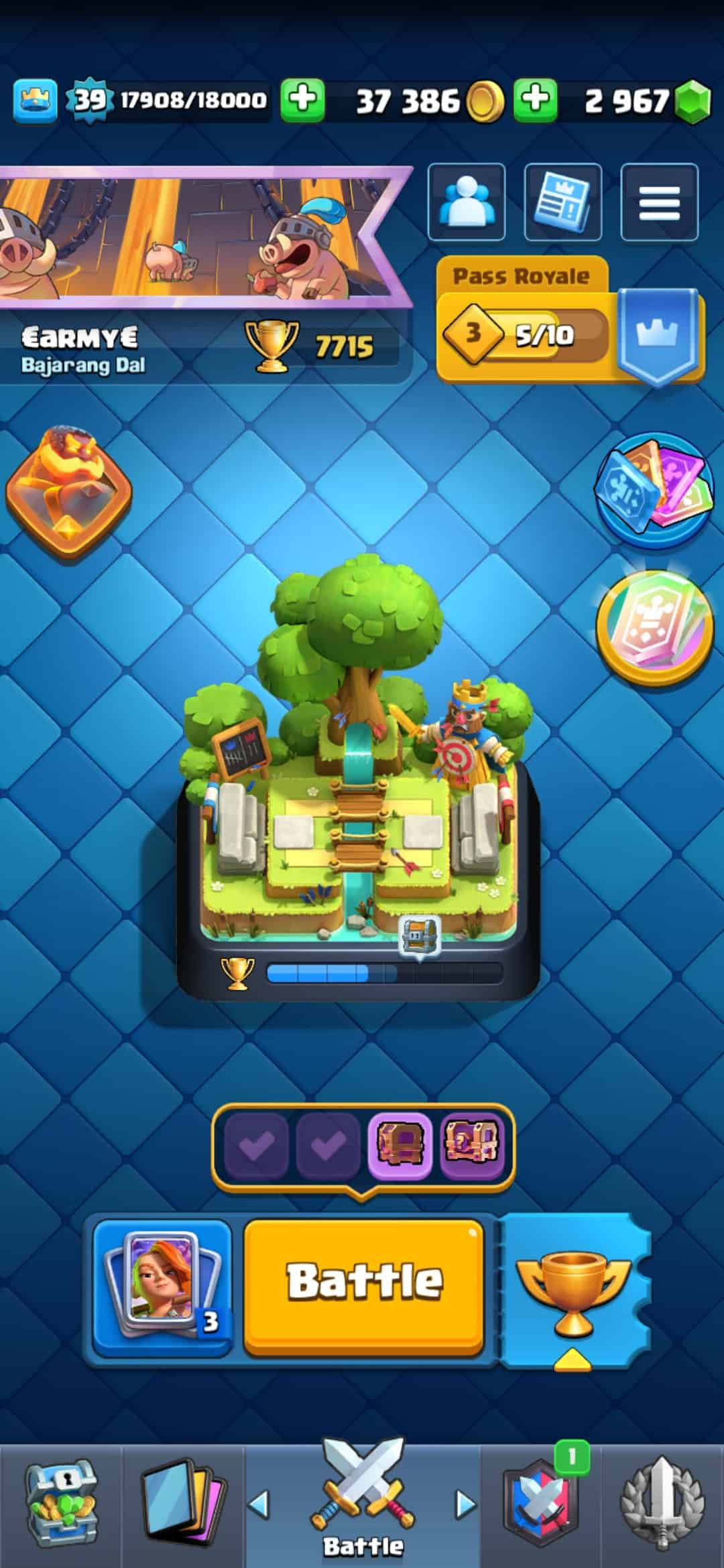Image resolution: width=724 pixels, height=1568 pixels.
Task: Open the Royale News screen
Action: tap(562, 203)
